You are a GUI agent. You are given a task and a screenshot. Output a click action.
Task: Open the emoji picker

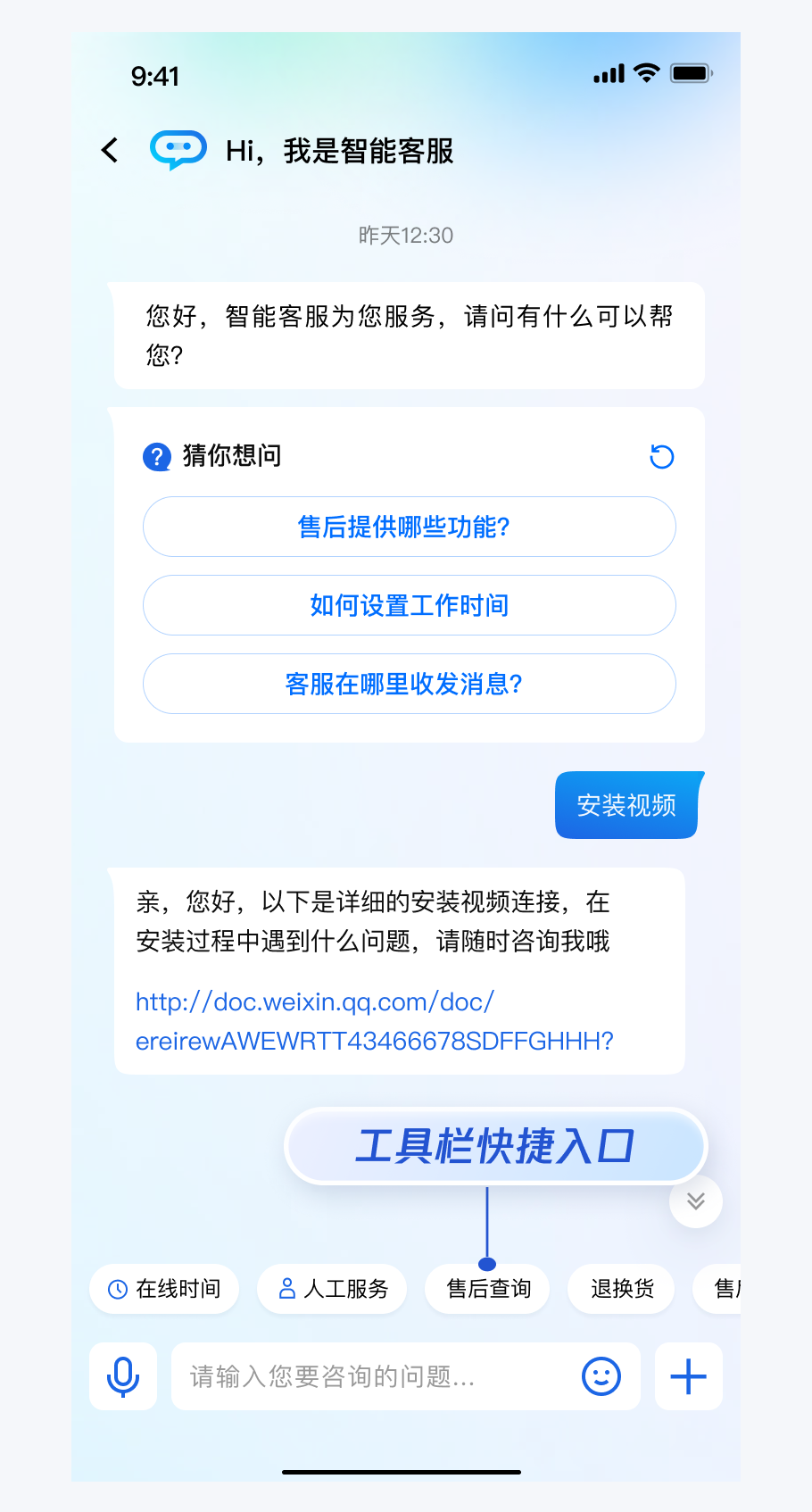click(x=601, y=1376)
